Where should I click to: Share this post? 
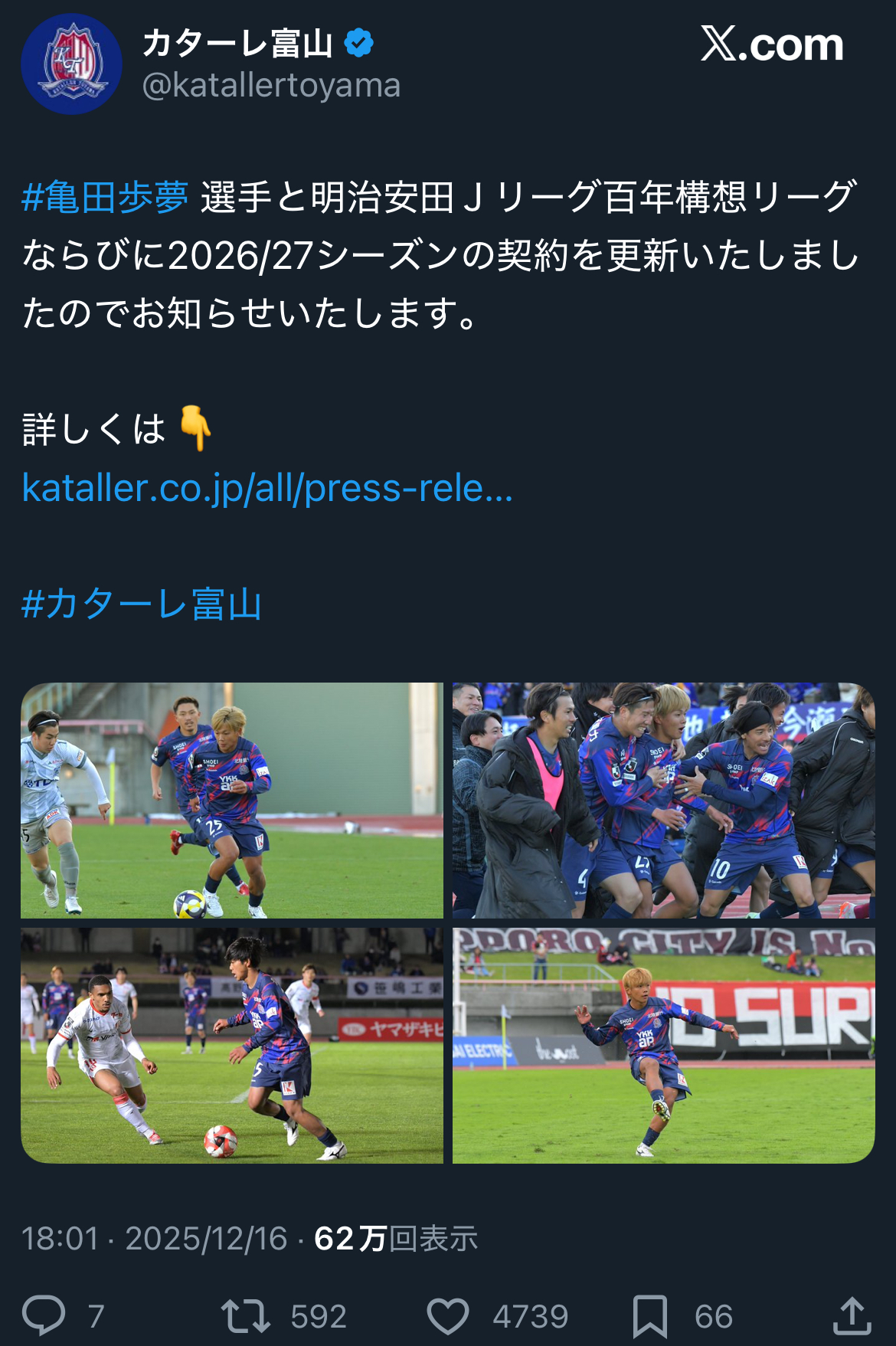(852, 1316)
